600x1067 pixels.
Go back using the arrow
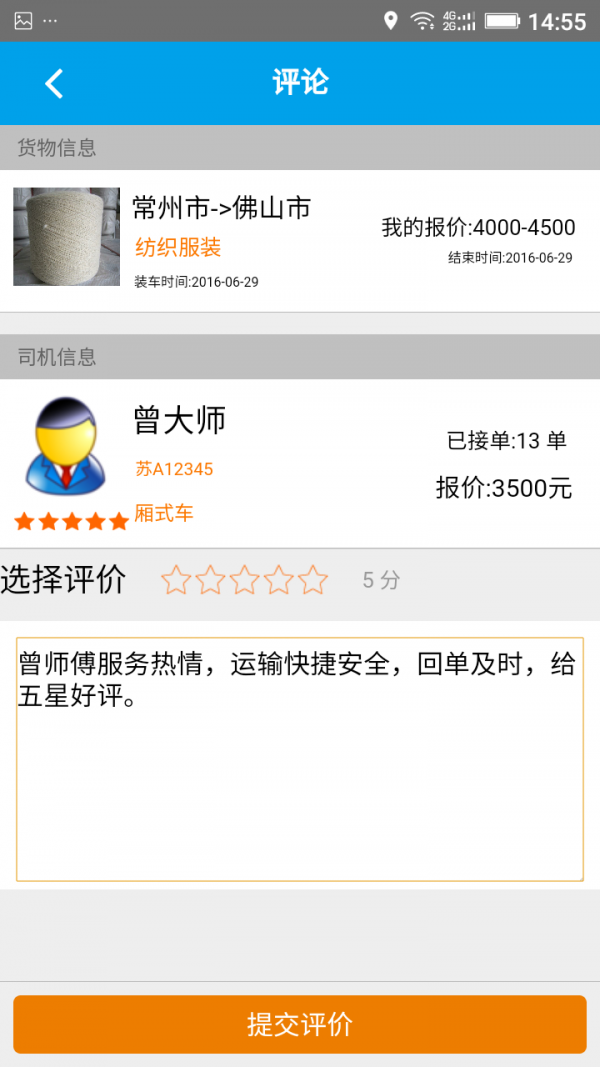[x=54, y=83]
